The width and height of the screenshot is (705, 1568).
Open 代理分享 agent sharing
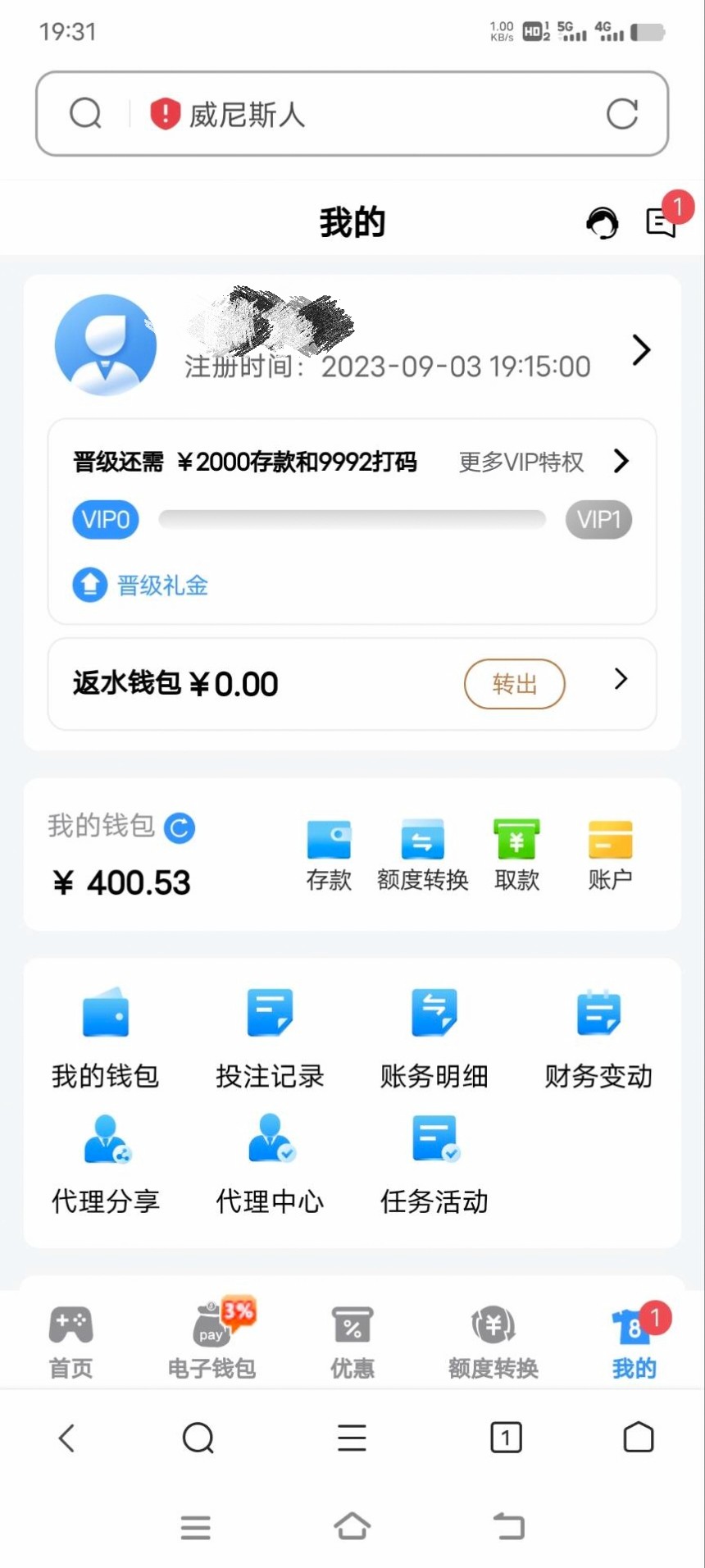(106, 1163)
